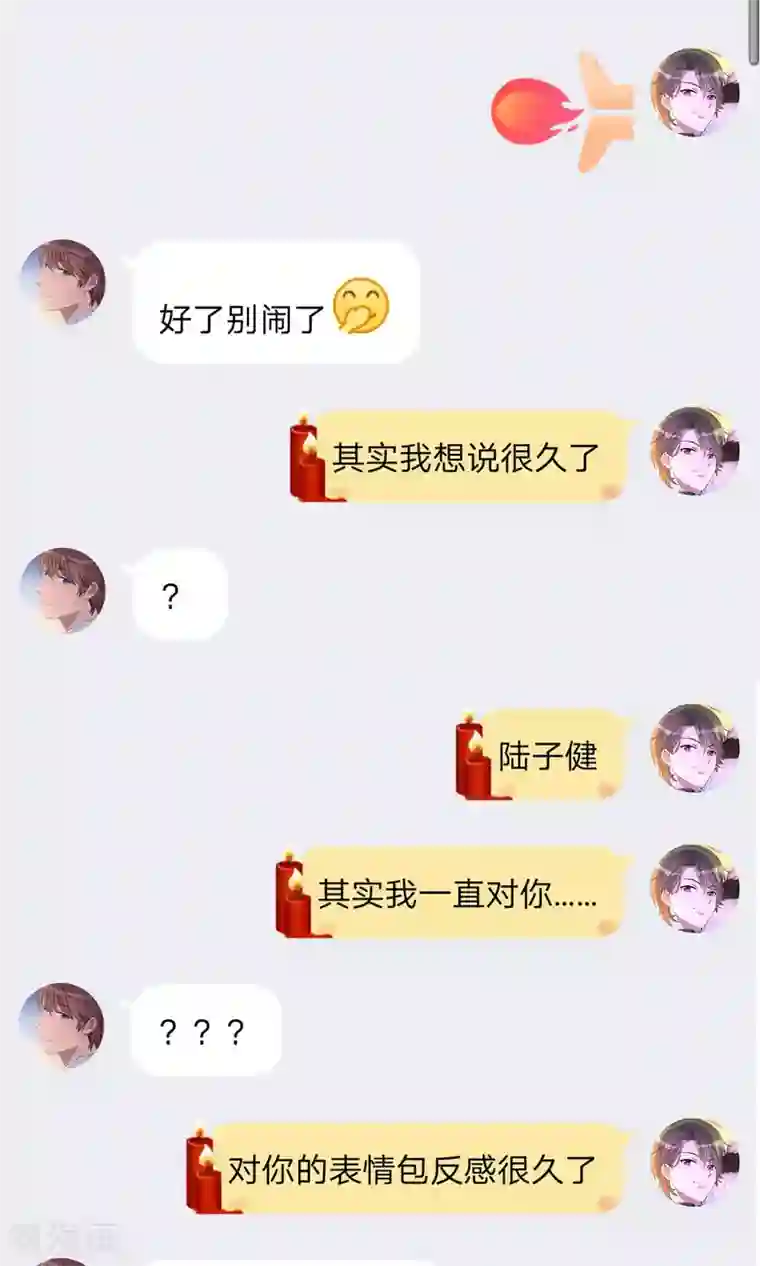
Task: Tap the flaming rose sticker at top
Action: [525, 110]
